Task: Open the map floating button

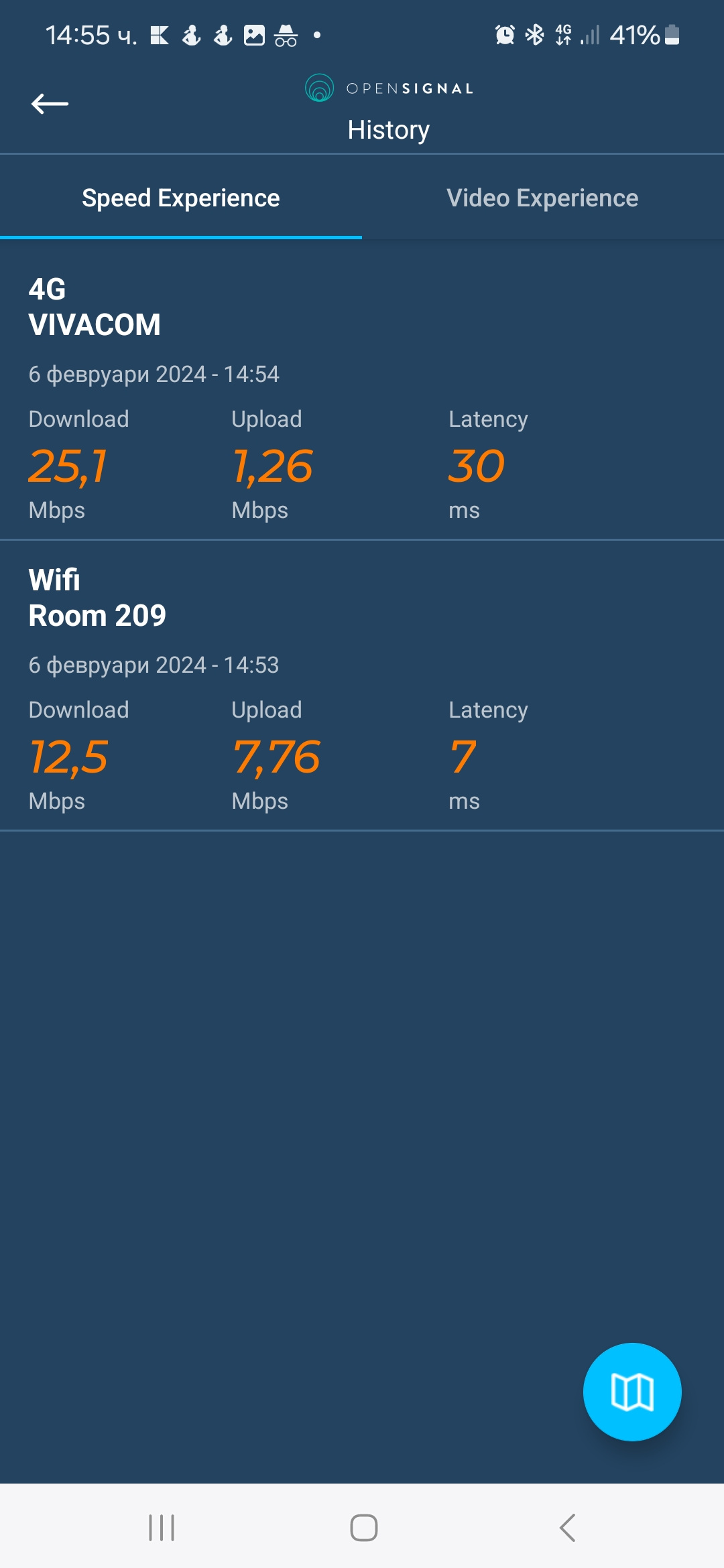Action: point(631,1392)
